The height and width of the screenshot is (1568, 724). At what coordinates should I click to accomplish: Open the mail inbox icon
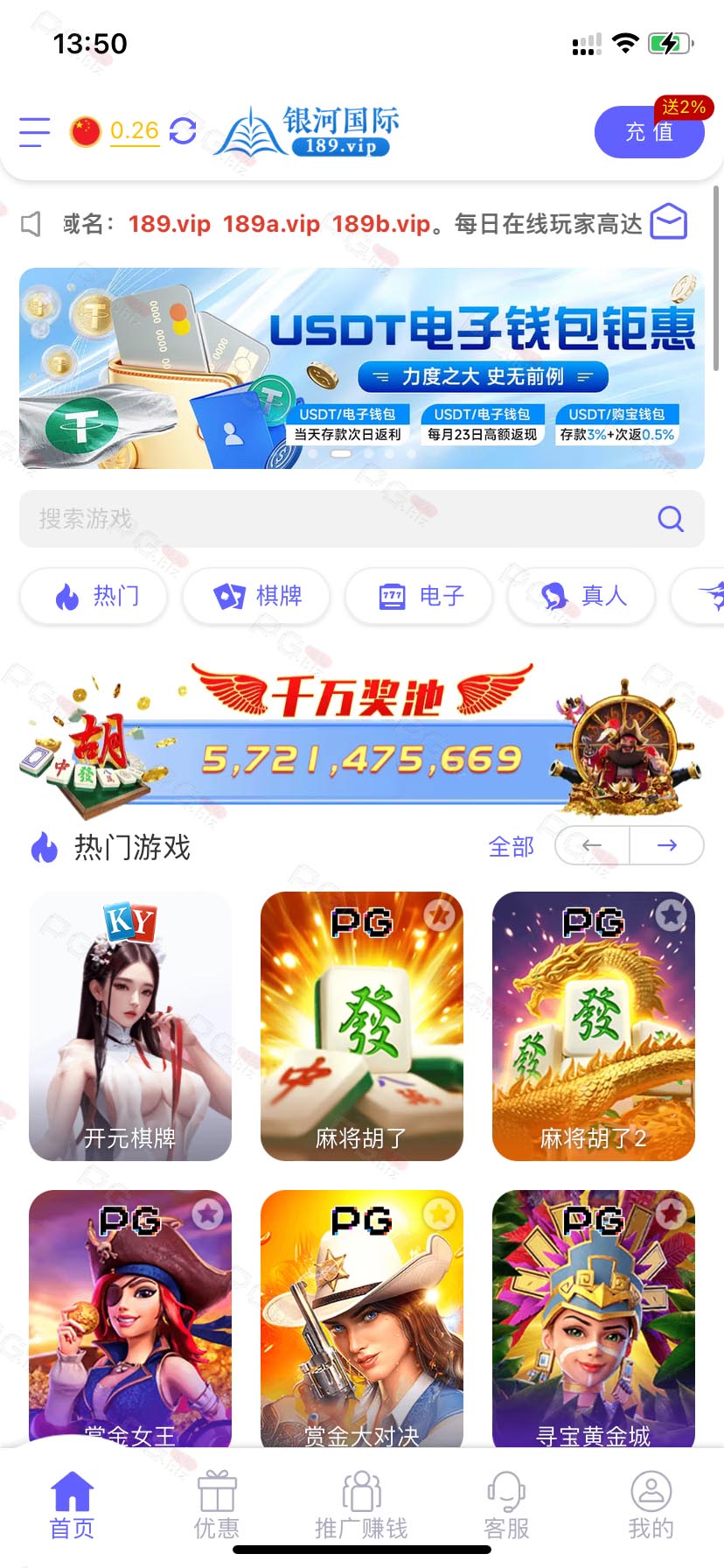tap(670, 222)
